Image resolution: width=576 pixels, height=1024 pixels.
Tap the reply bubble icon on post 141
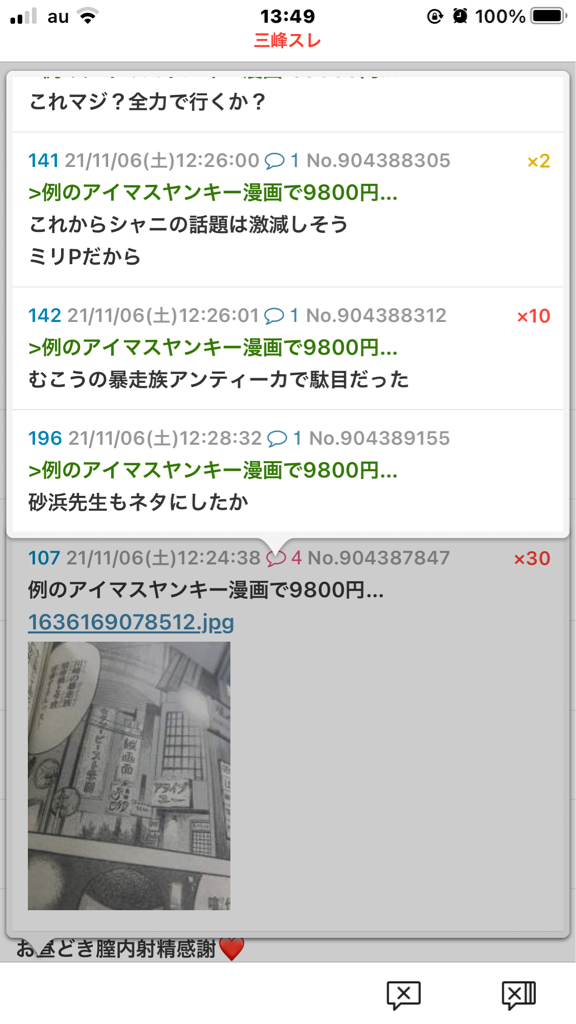[x=275, y=161]
